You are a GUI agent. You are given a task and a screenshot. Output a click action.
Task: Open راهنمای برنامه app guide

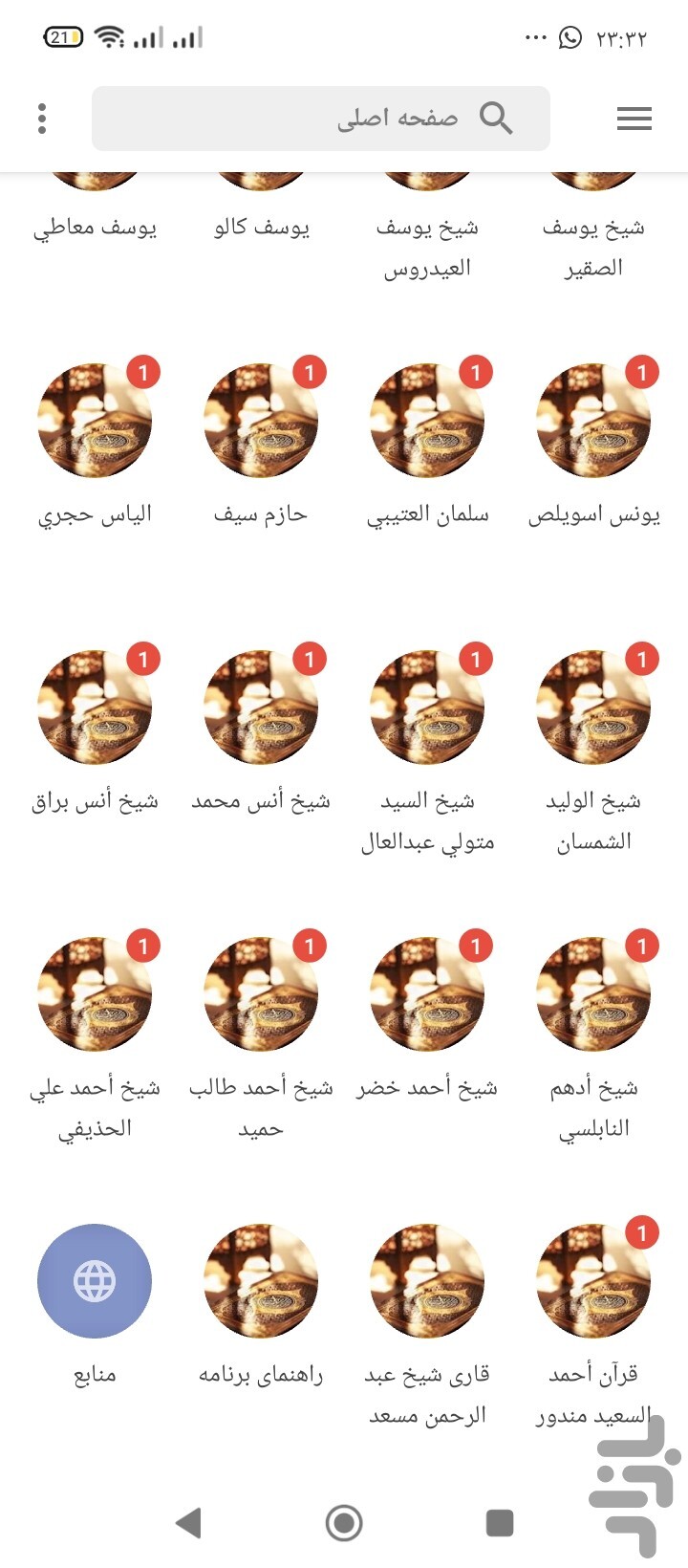261,1282
